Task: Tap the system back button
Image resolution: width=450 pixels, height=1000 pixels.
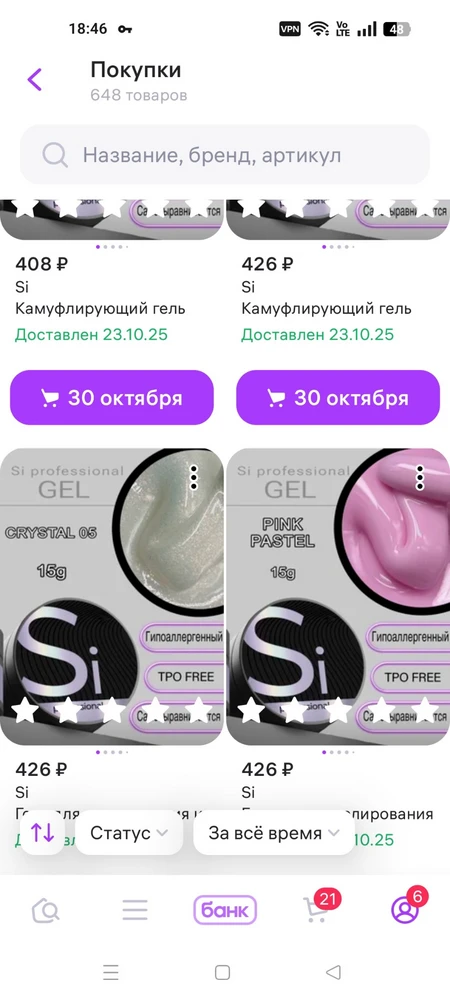Action: pyautogui.click(x=333, y=972)
